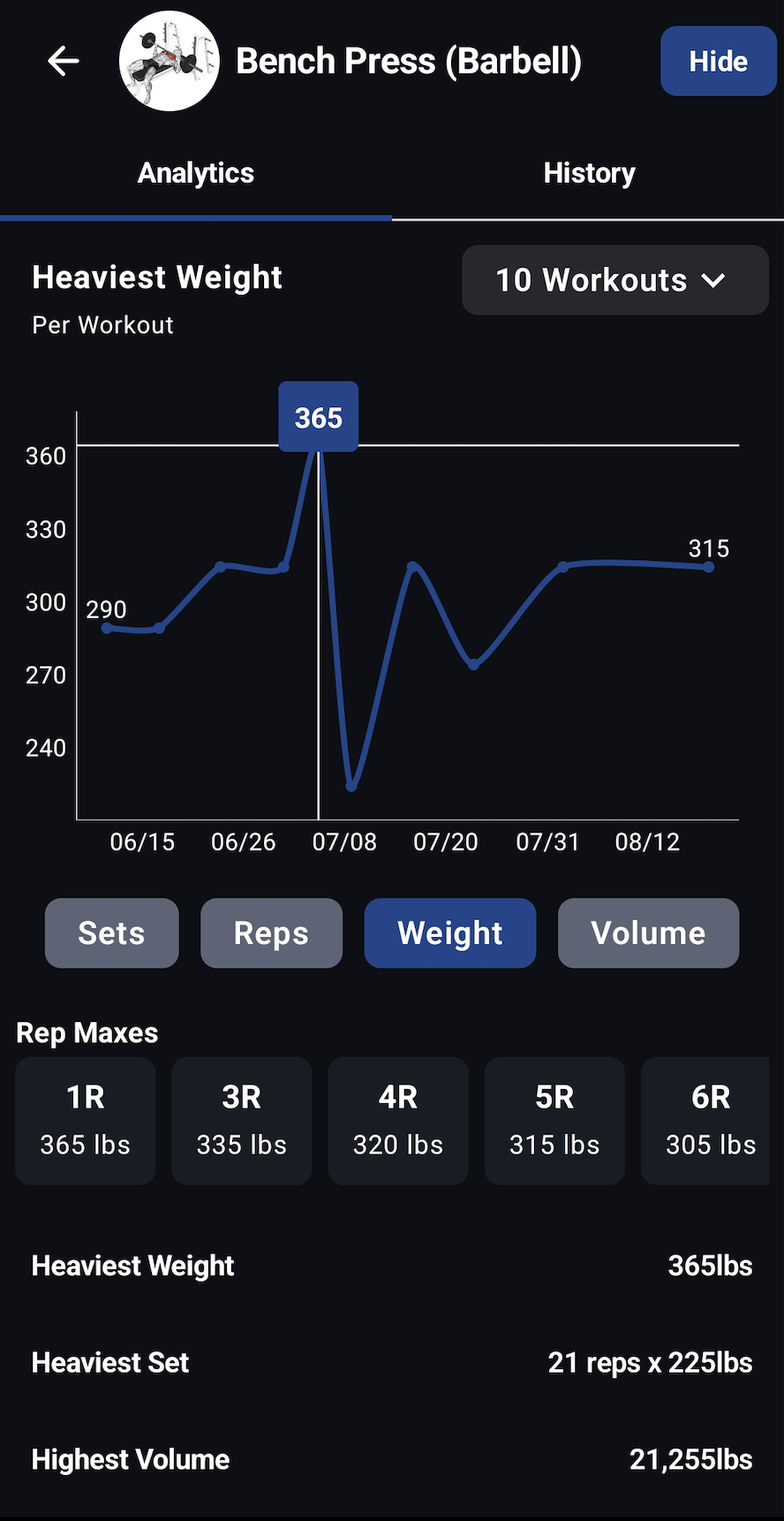Expand the Rep Maxes section

[87, 1032]
